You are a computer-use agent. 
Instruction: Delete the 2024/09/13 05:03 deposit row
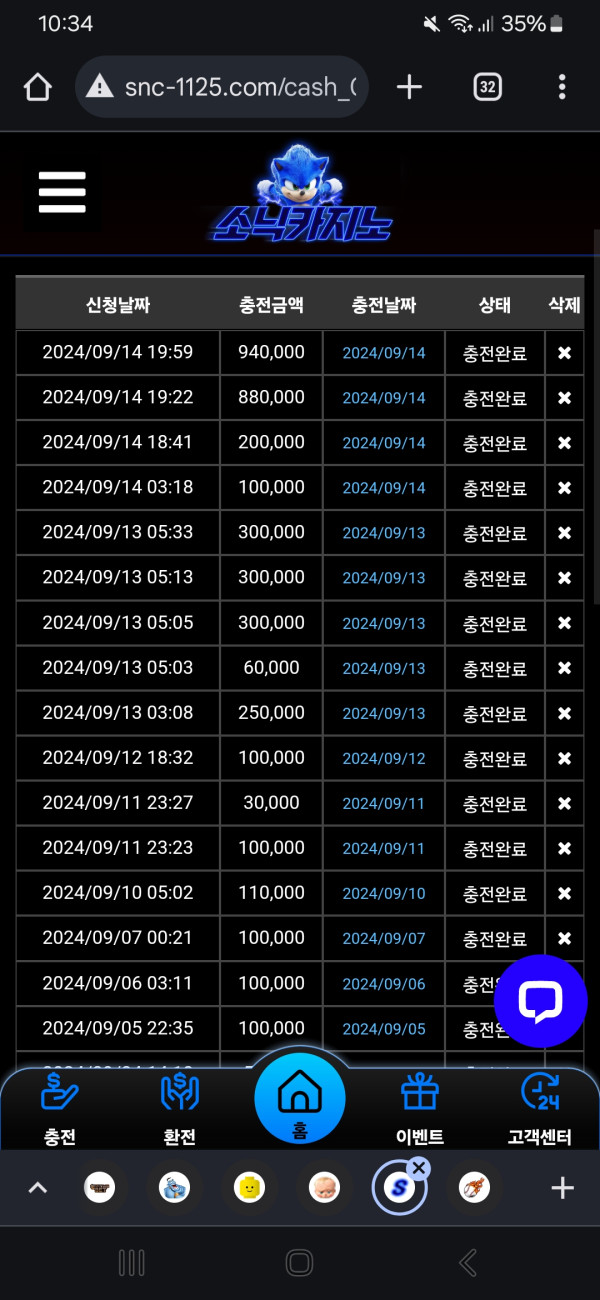tap(564, 668)
